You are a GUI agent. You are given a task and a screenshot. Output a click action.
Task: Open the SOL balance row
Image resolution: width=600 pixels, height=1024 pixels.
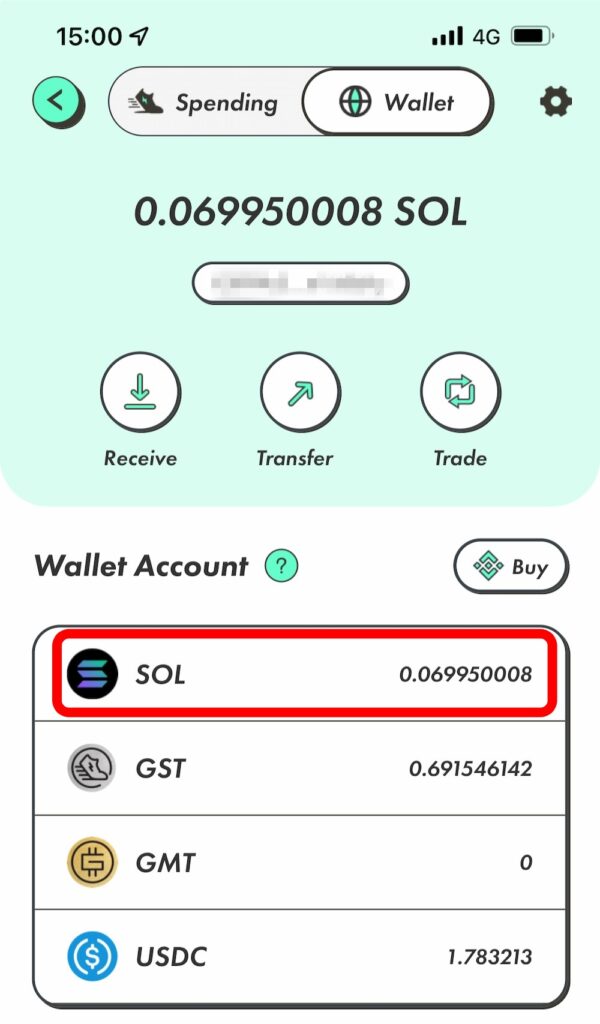click(300, 674)
